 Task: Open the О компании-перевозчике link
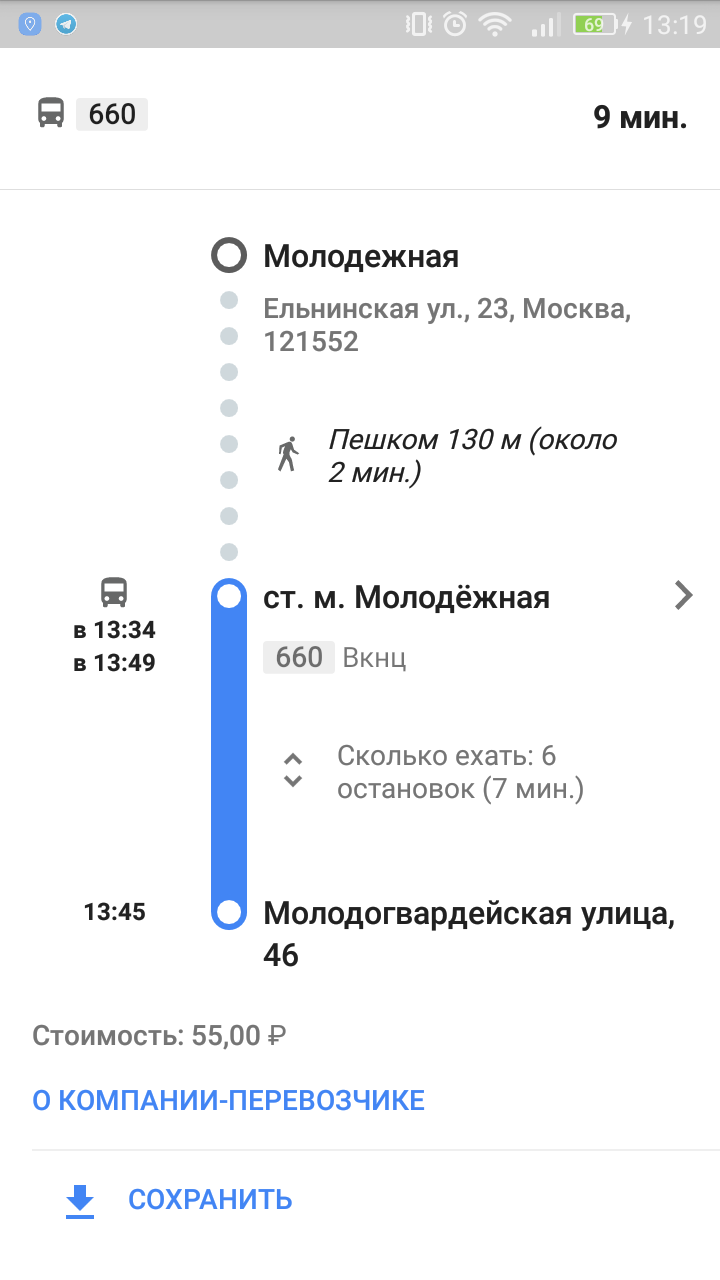[x=229, y=1101]
